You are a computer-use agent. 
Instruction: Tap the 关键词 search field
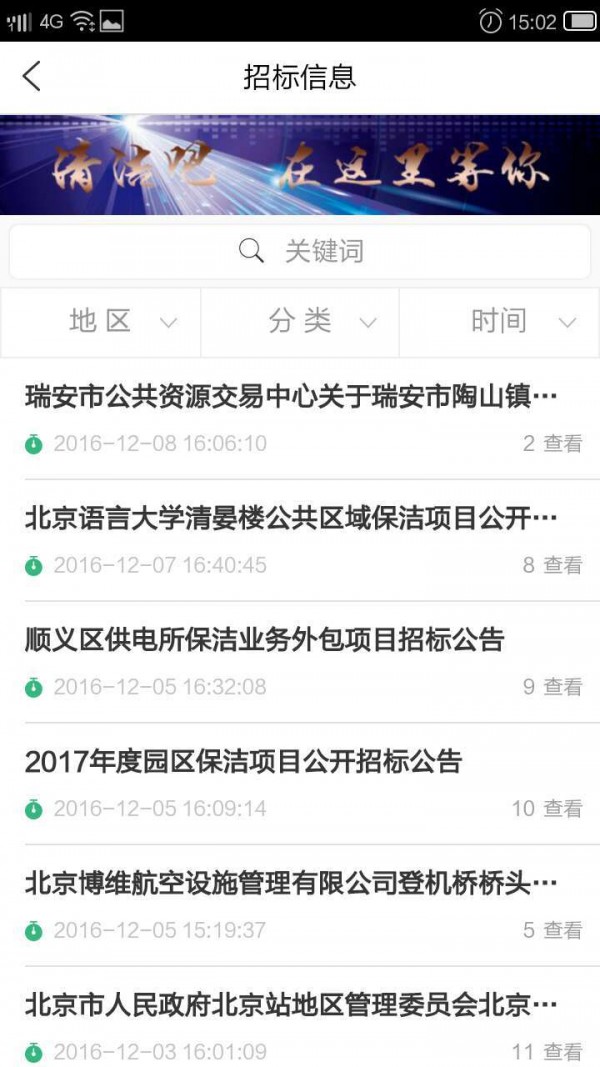(300, 251)
